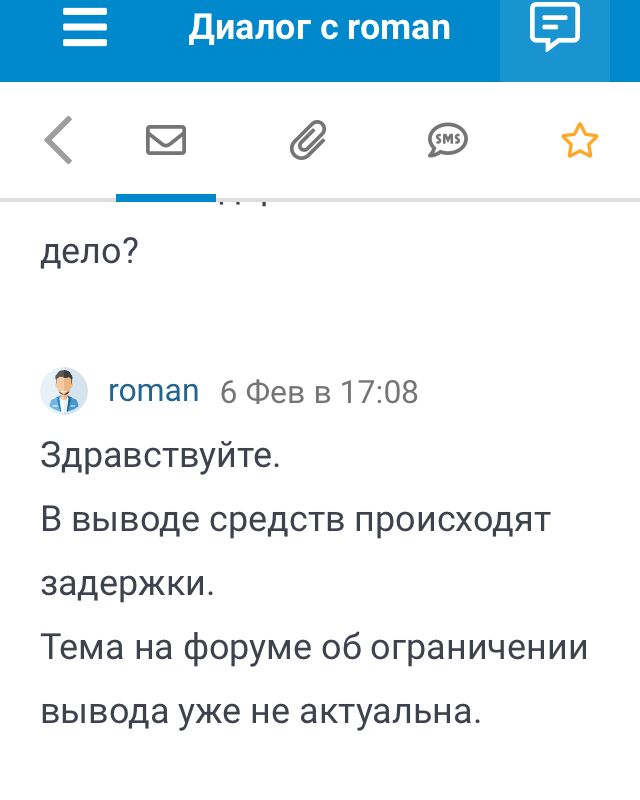Open the chat icon in the header
This screenshot has width=640, height=800.
(555, 29)
